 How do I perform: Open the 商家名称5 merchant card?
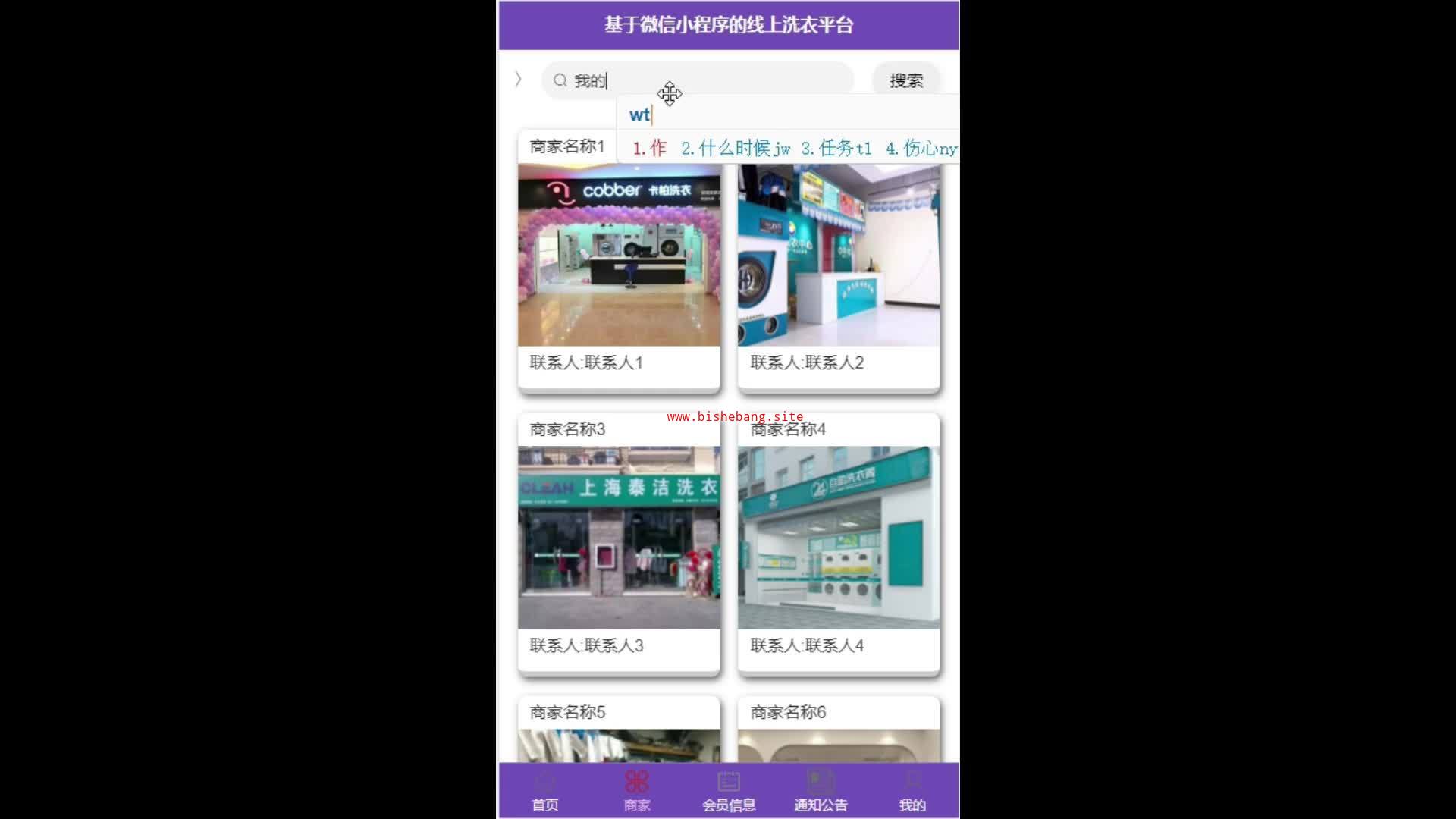point(619,730)
